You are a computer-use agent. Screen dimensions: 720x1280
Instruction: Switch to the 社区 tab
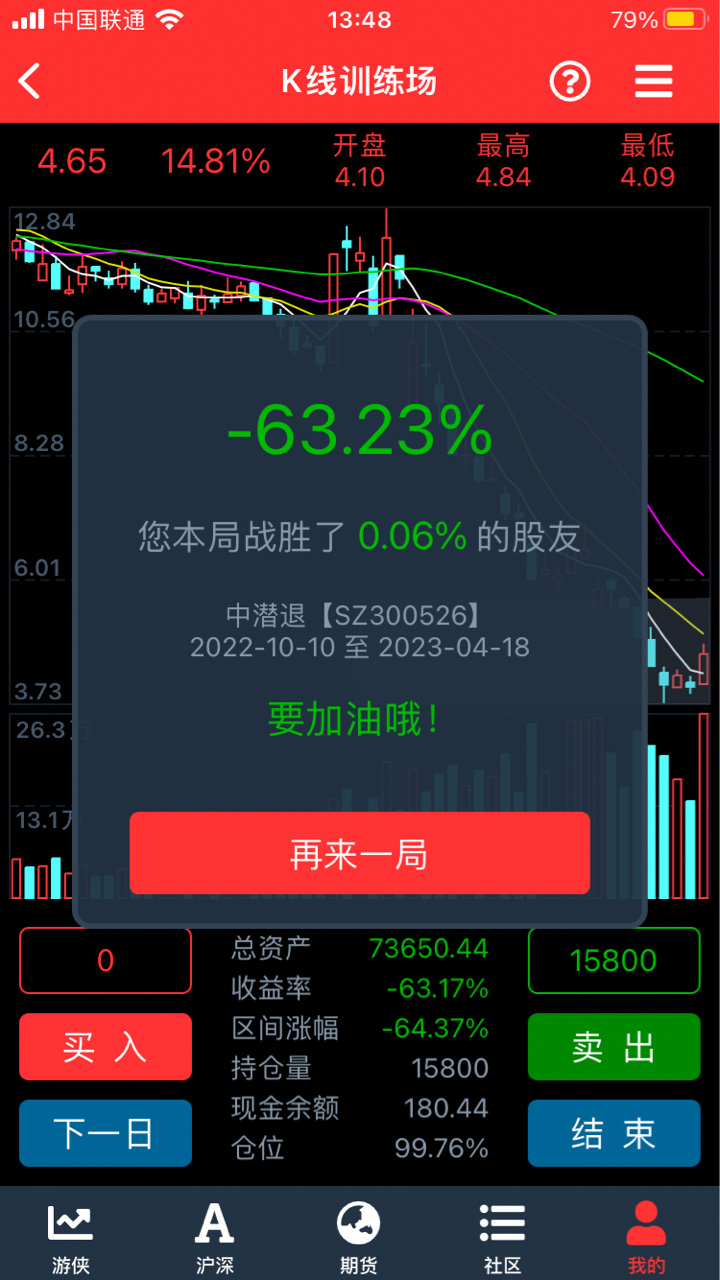502,1236
